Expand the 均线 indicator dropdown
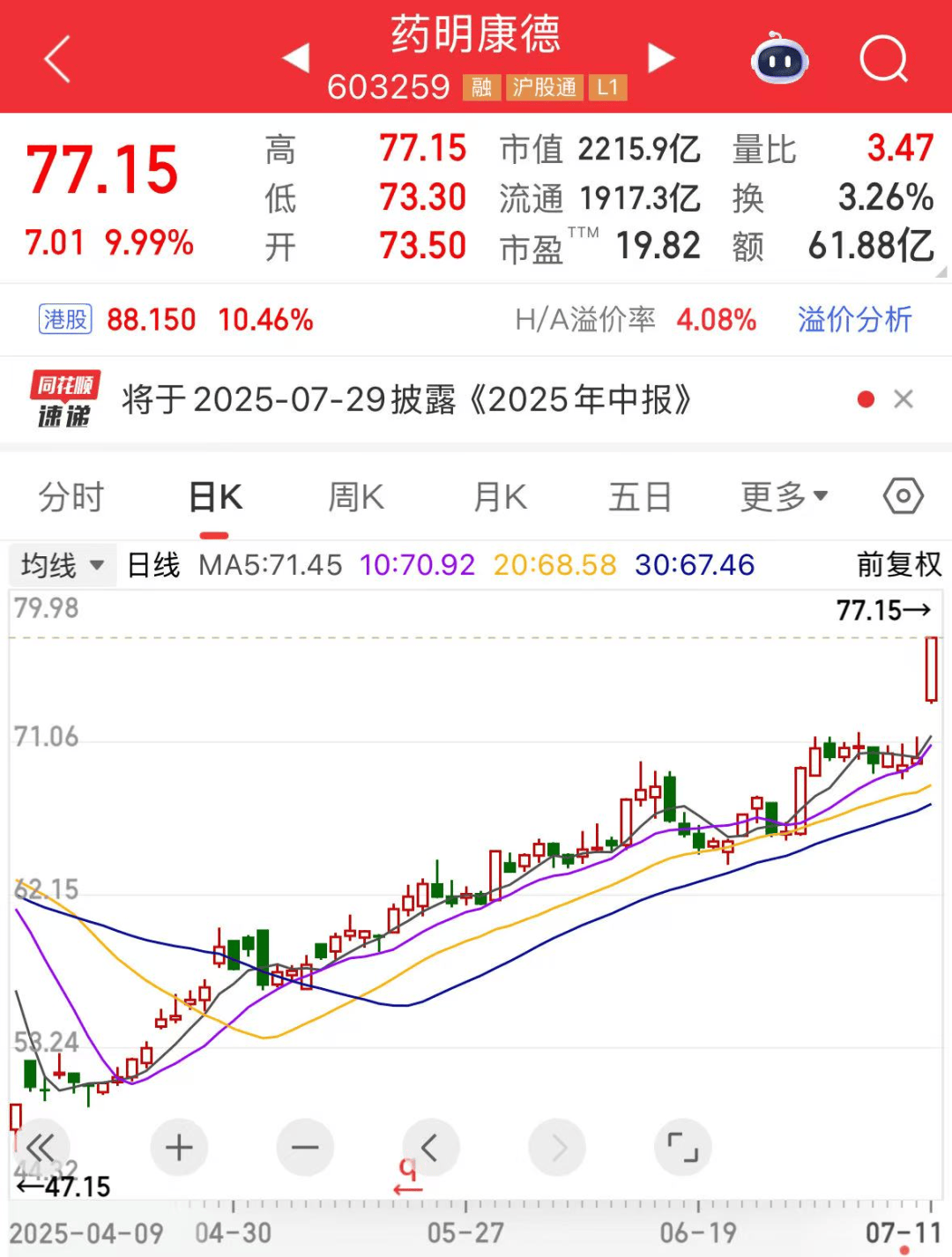This screenshot has height=1257, width=952. click(x=62, y=565)
